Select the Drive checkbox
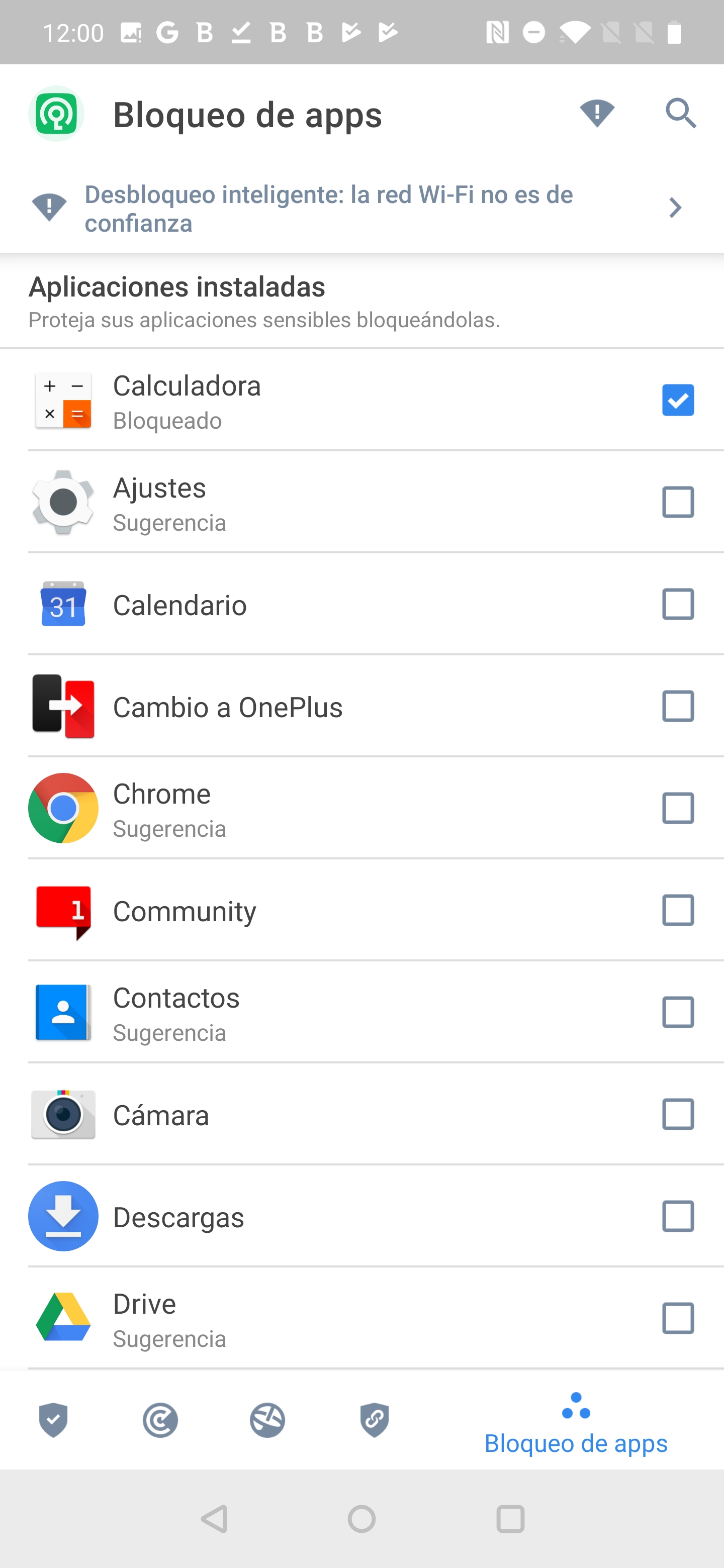 (x=678, y=1318)
